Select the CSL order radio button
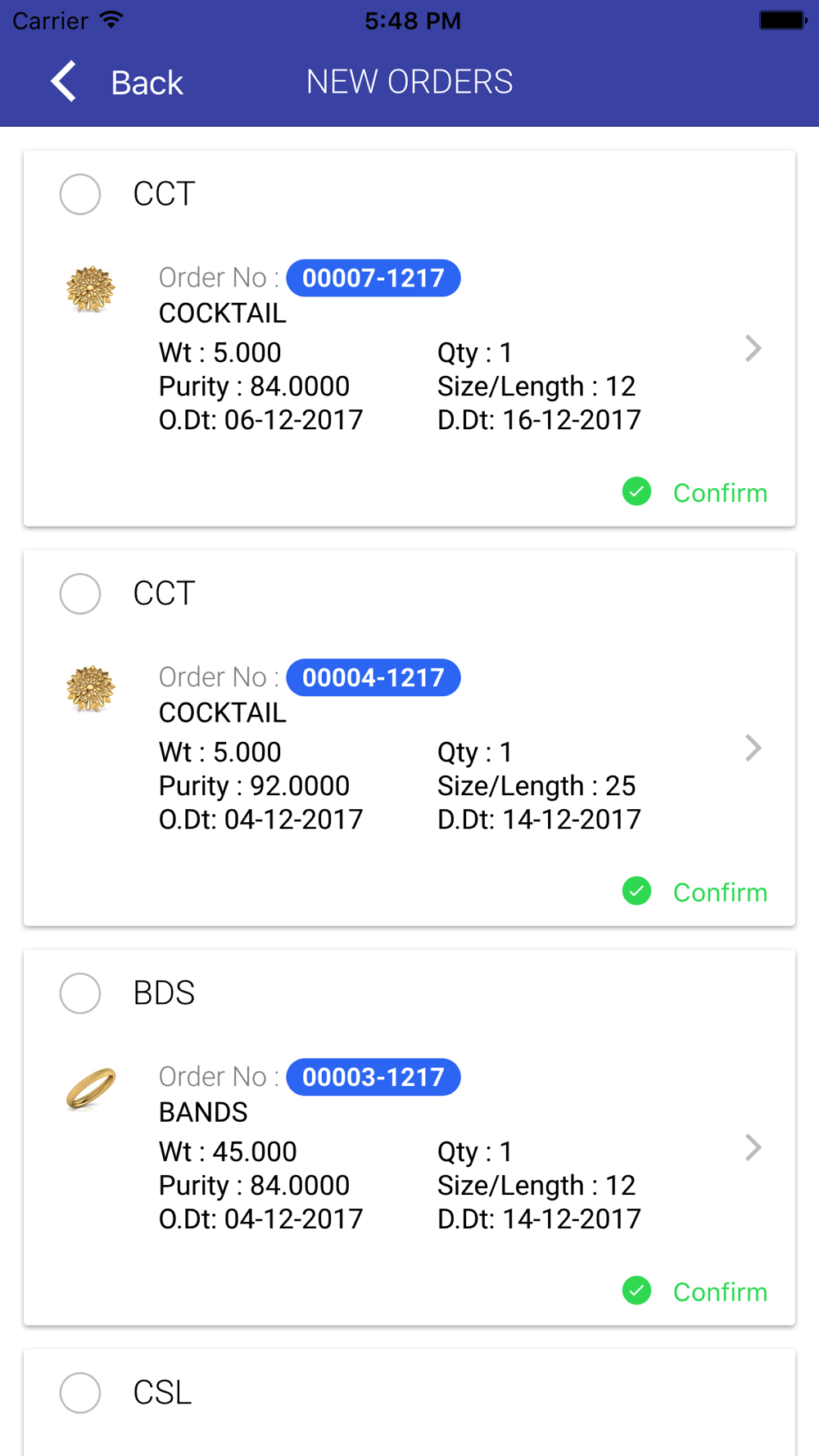The width and height of the screenshot is (819, 1456). click(x=80, y=1393)
